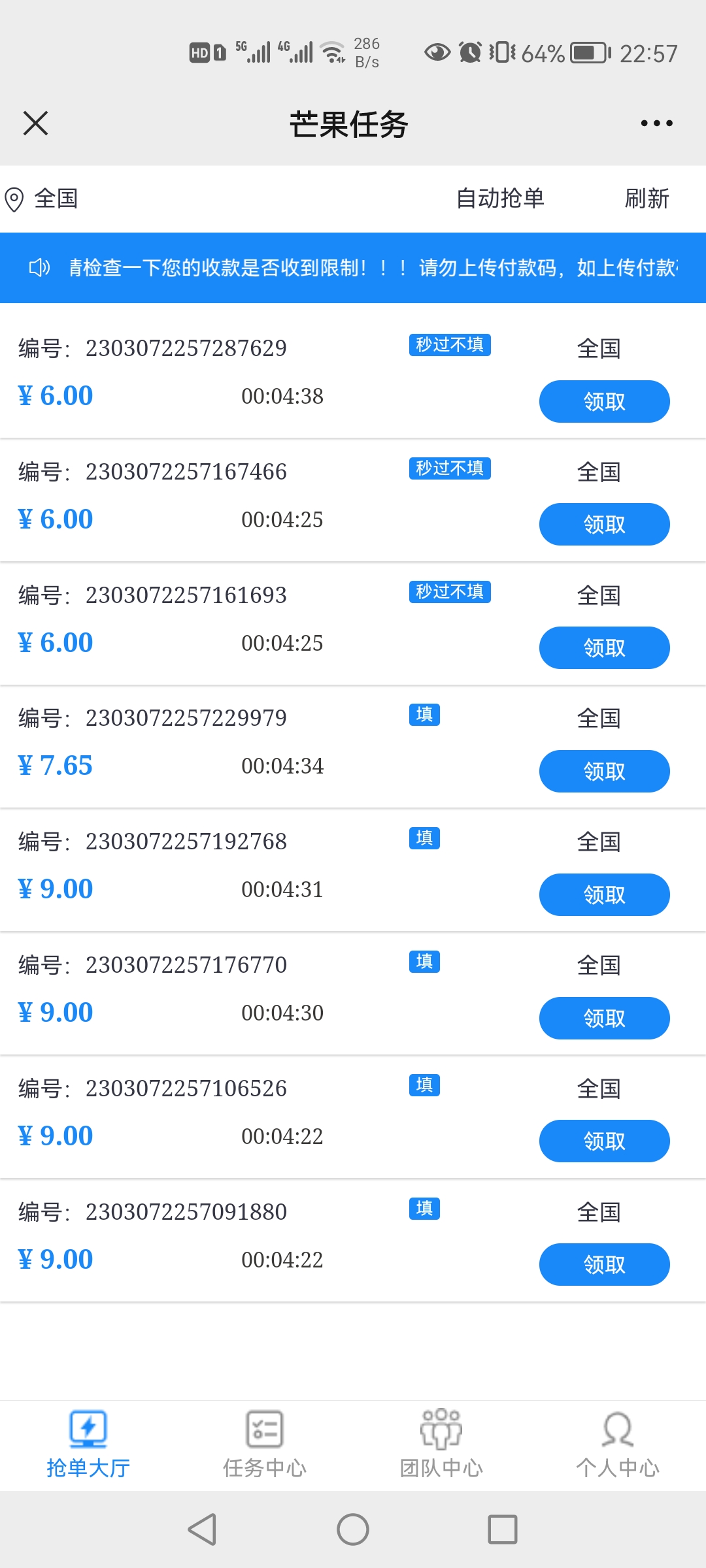The height and width of the screenshot is (1568, 706).
Task: Switch to the 抢单大厅 tab
Action: click(88, 1445)
